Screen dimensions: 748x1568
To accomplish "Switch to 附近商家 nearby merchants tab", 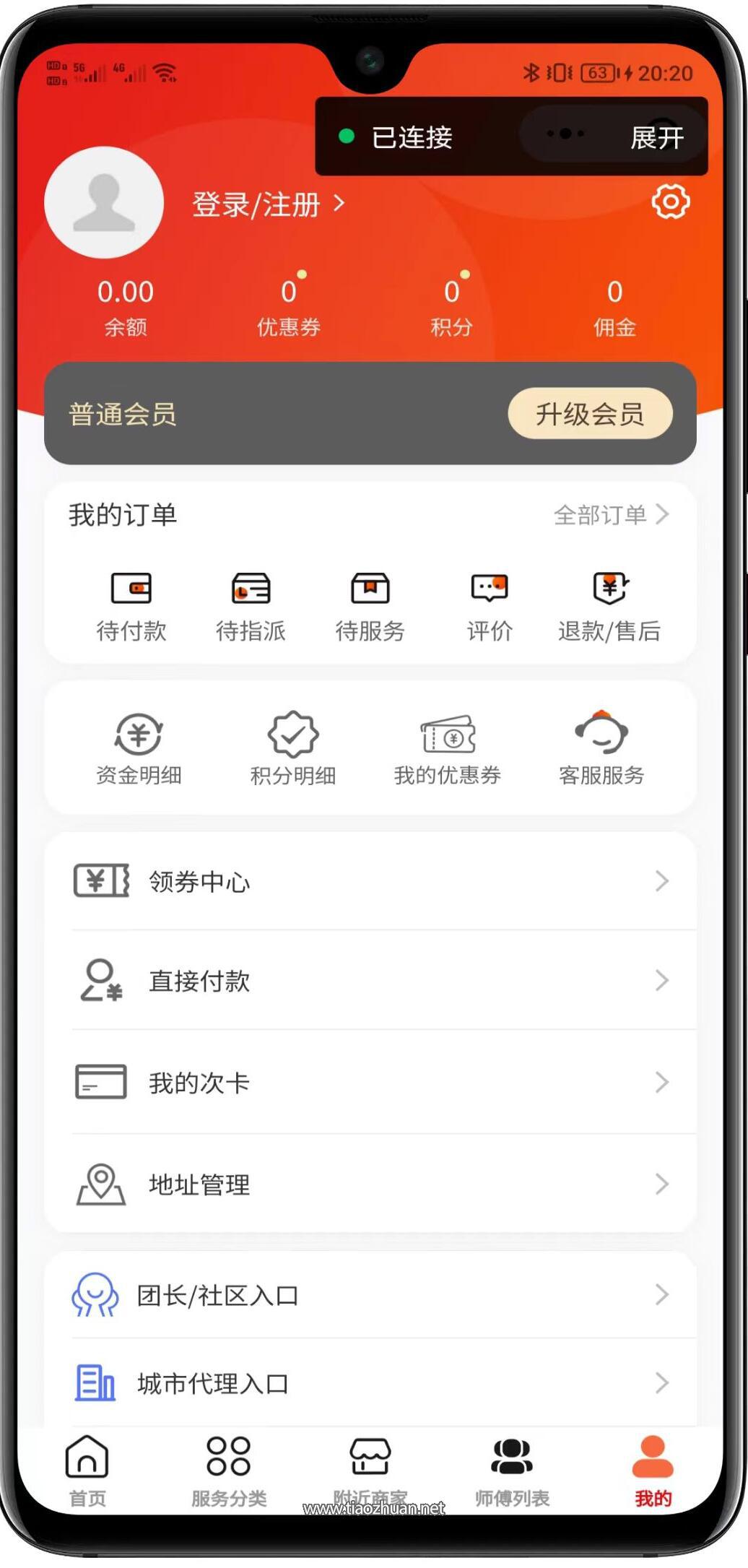I will [370, 1470].
